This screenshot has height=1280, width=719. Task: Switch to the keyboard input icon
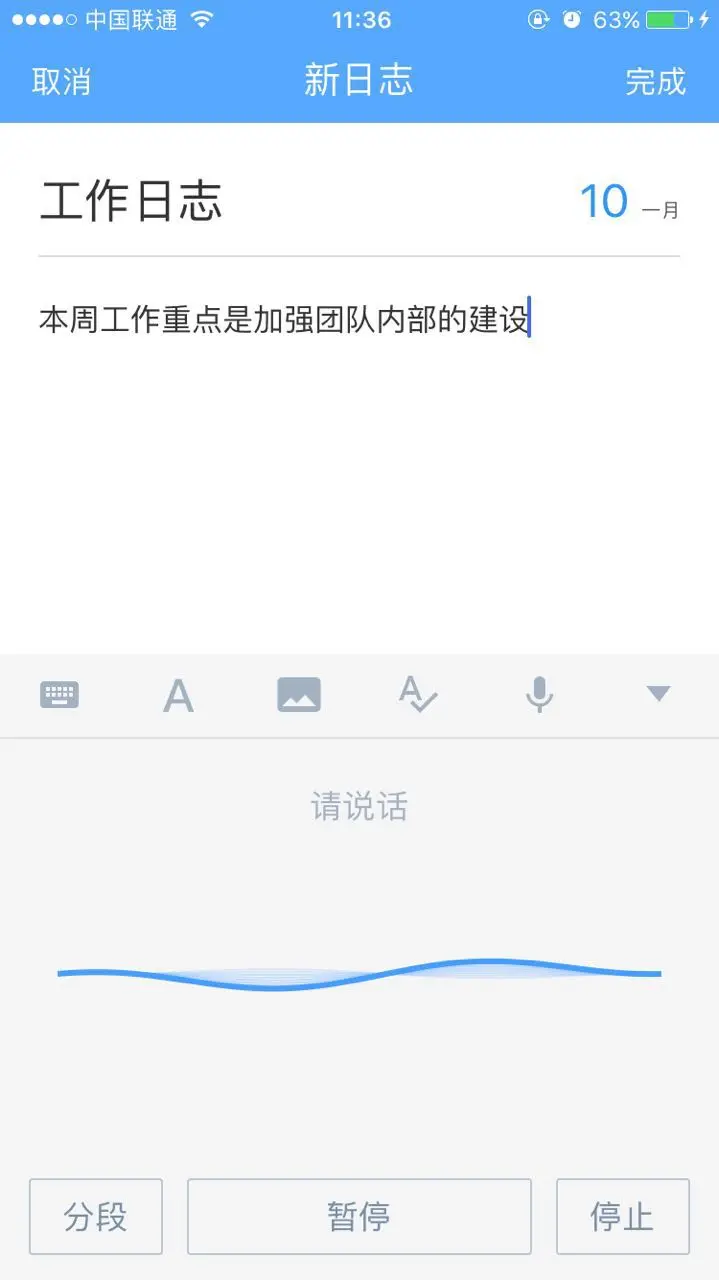[59, 694]
